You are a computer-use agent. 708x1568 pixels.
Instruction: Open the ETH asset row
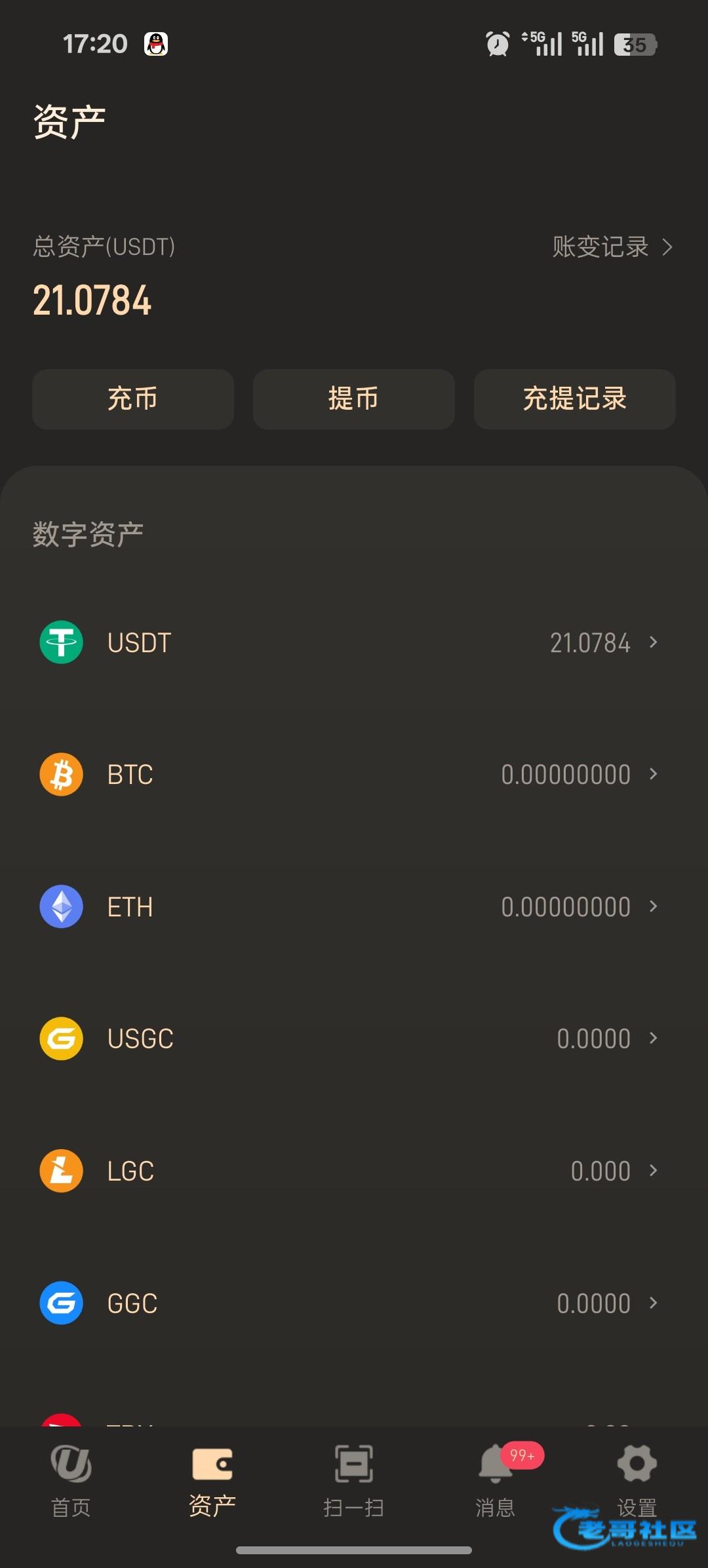click(354, 907)
